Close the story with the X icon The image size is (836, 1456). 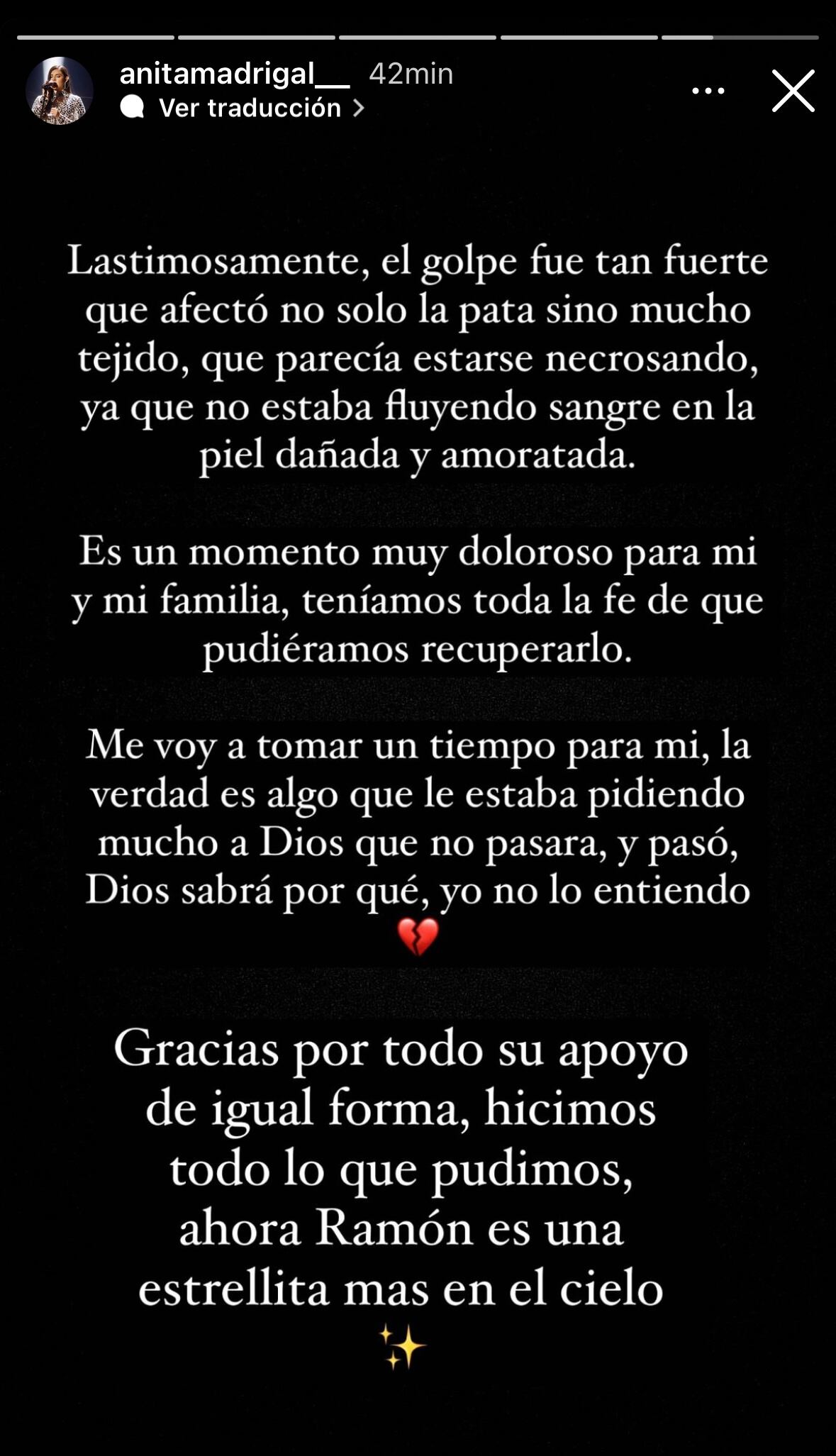pyautogui.click(x=793, y=91)
